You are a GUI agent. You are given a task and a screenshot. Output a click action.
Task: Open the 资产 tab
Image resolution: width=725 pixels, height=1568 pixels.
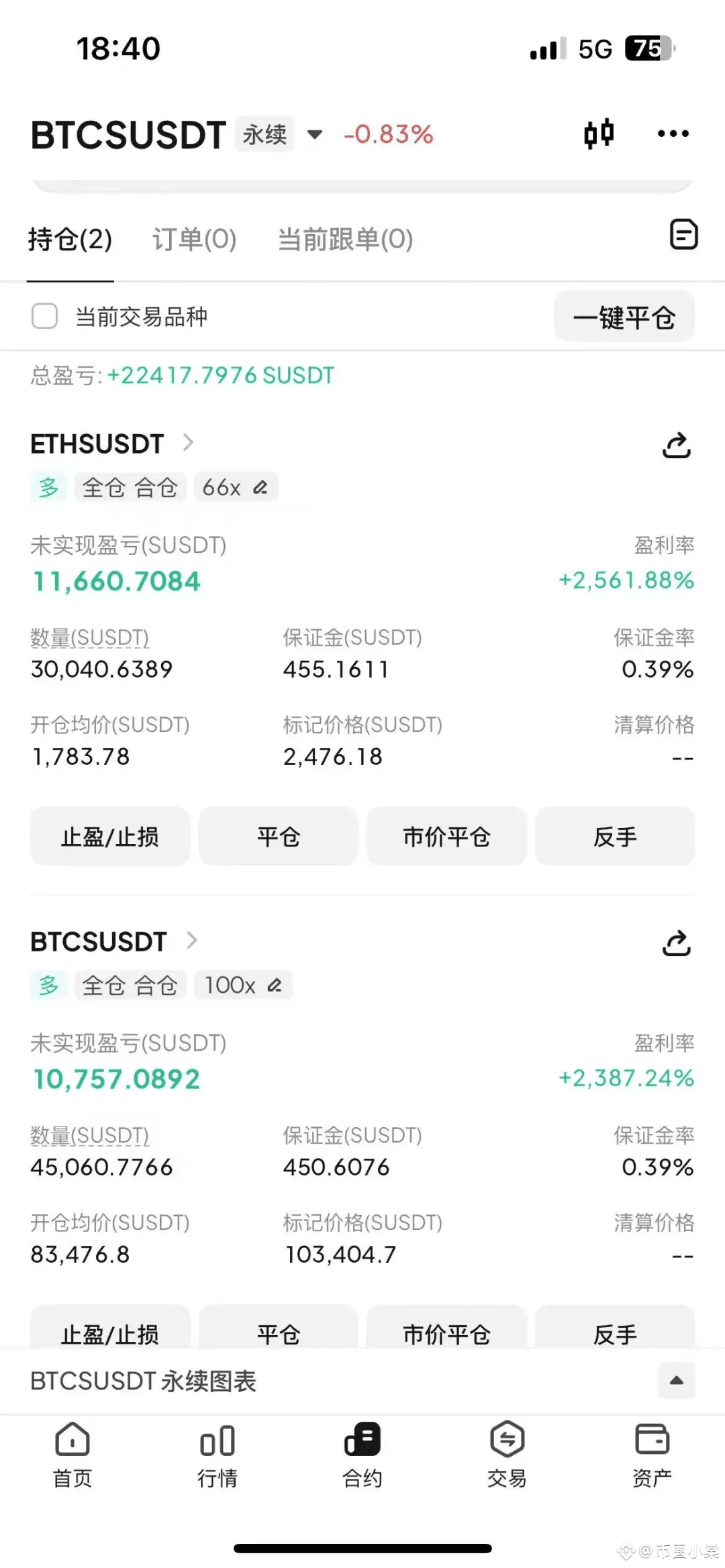pos(652,1455)
